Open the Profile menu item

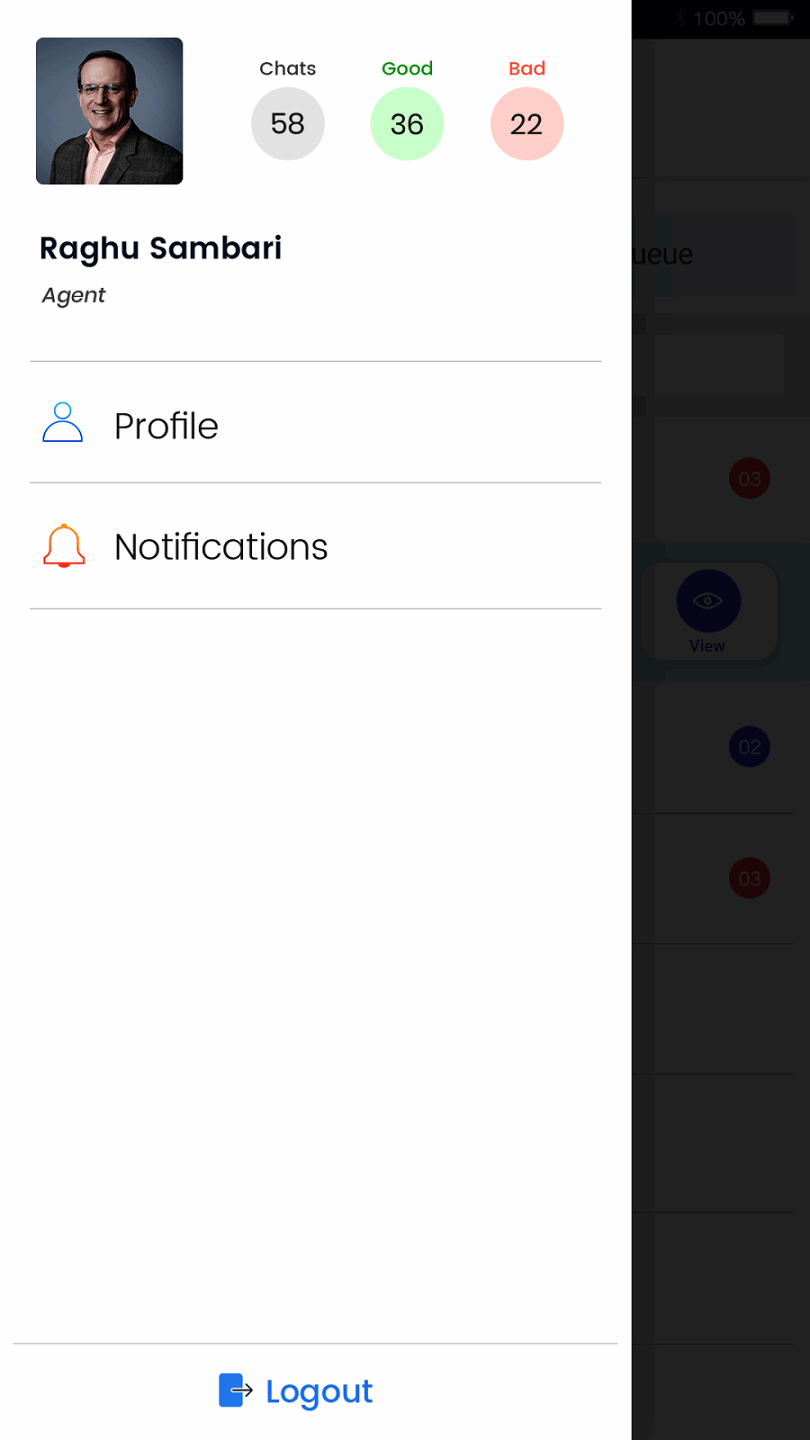coord(166,425)
